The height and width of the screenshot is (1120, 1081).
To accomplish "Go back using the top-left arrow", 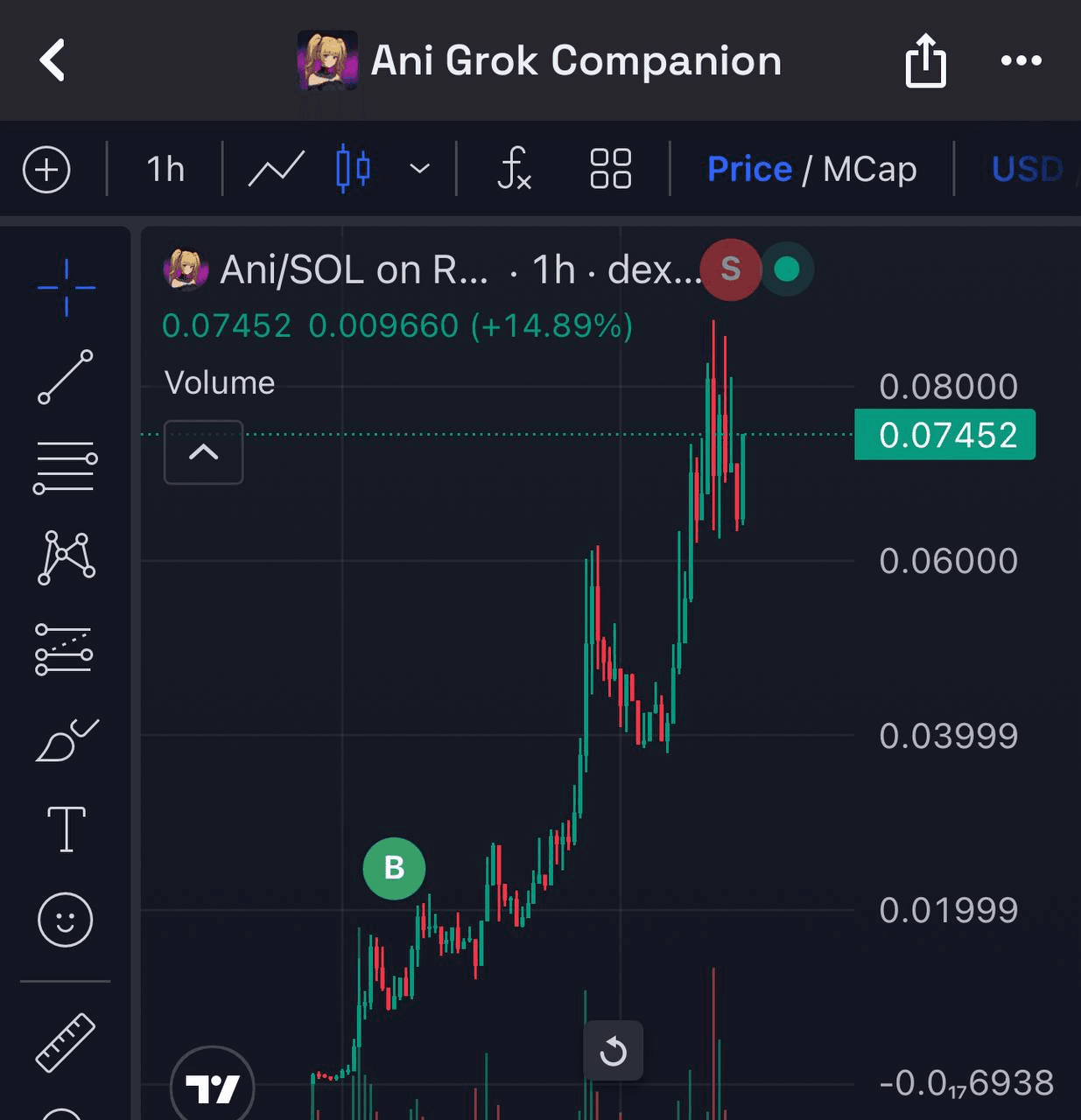I will (53, 60).
